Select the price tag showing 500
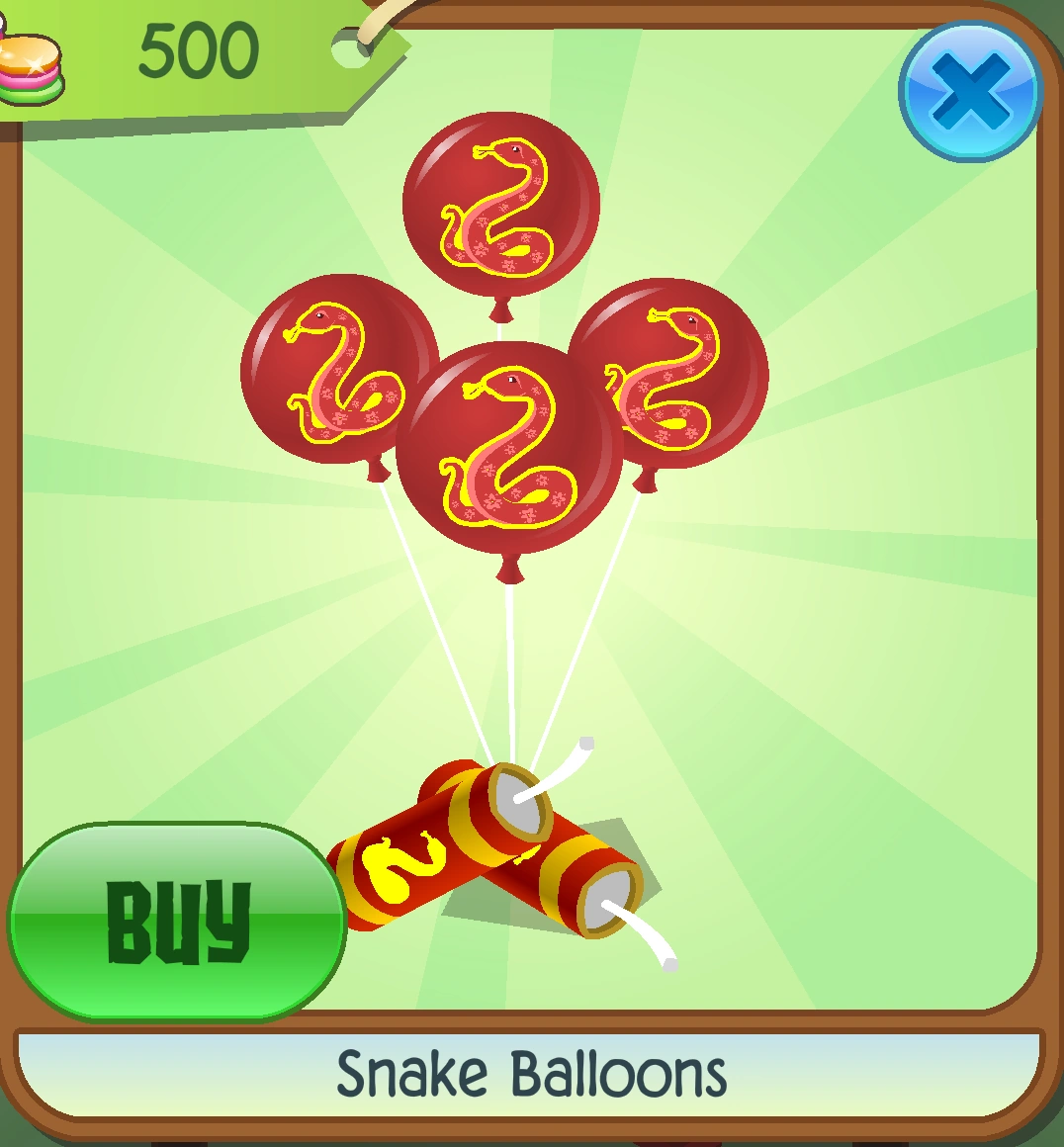The width and height of the screenshot is (1064, 1147). [x=198, y=51]
